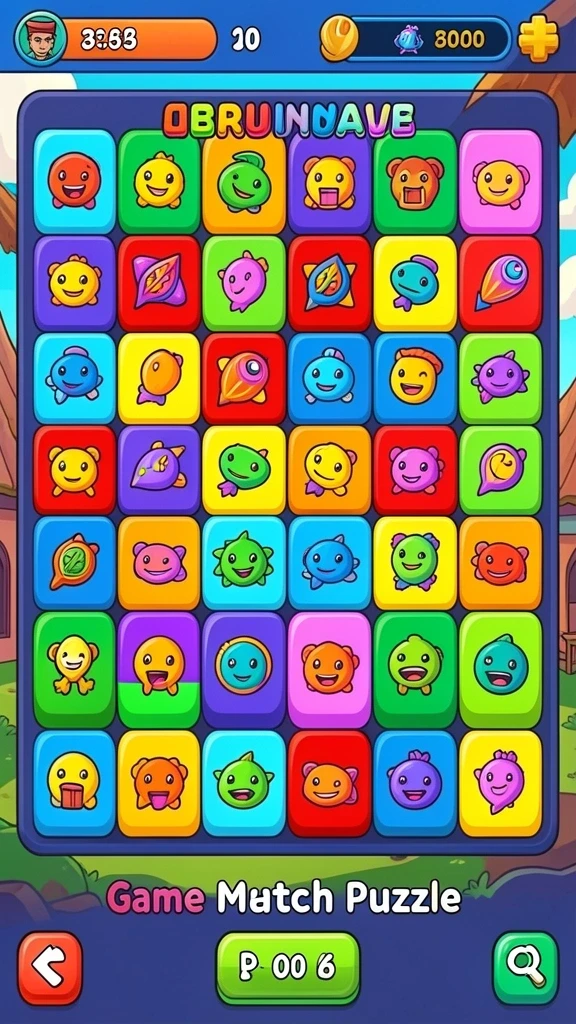Select the orange bear on green tile
This screenshot has width=576, height=1024.
pos(415,181)
